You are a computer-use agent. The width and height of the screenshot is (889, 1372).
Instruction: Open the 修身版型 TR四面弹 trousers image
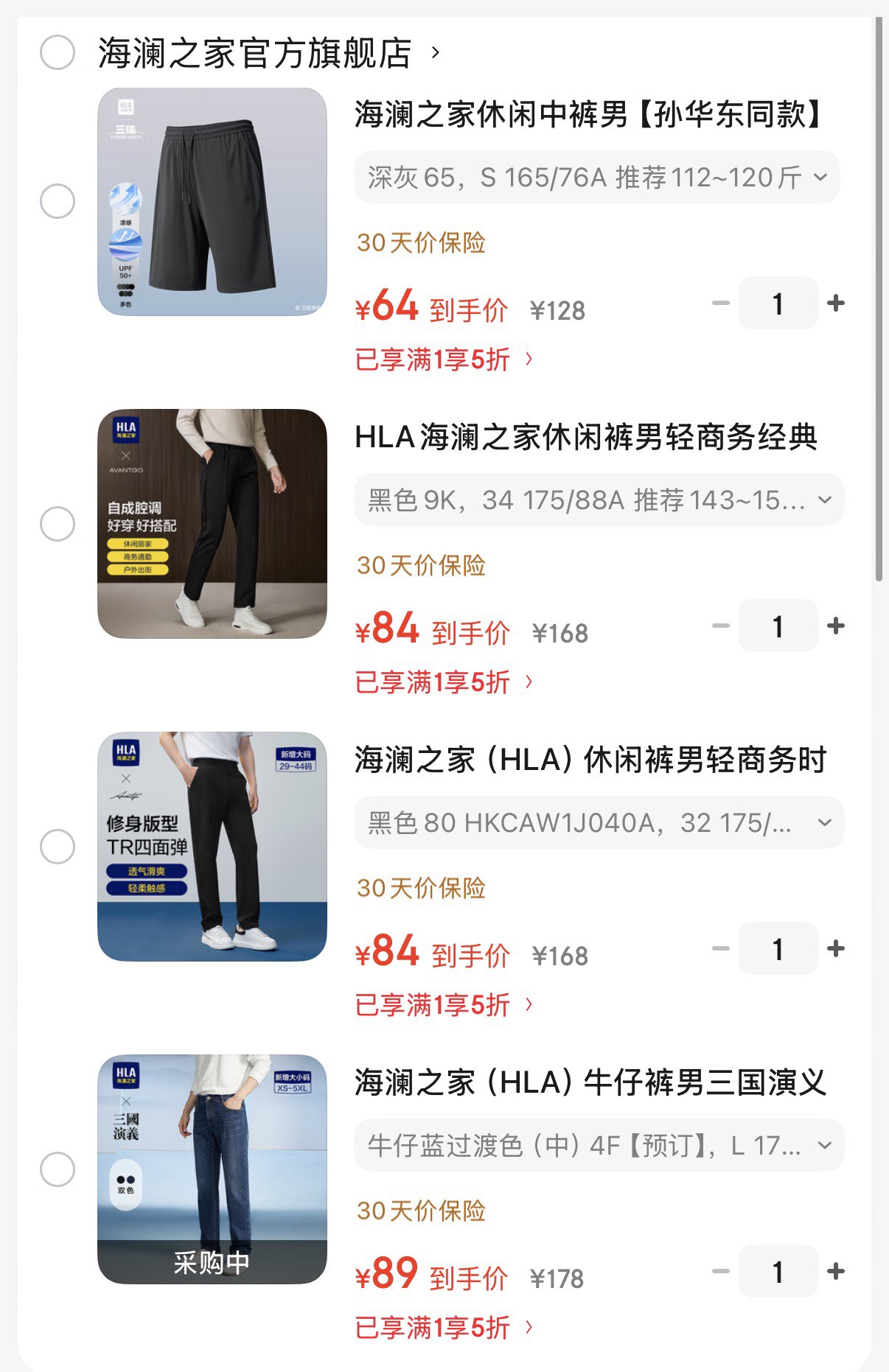pos(212,847)
